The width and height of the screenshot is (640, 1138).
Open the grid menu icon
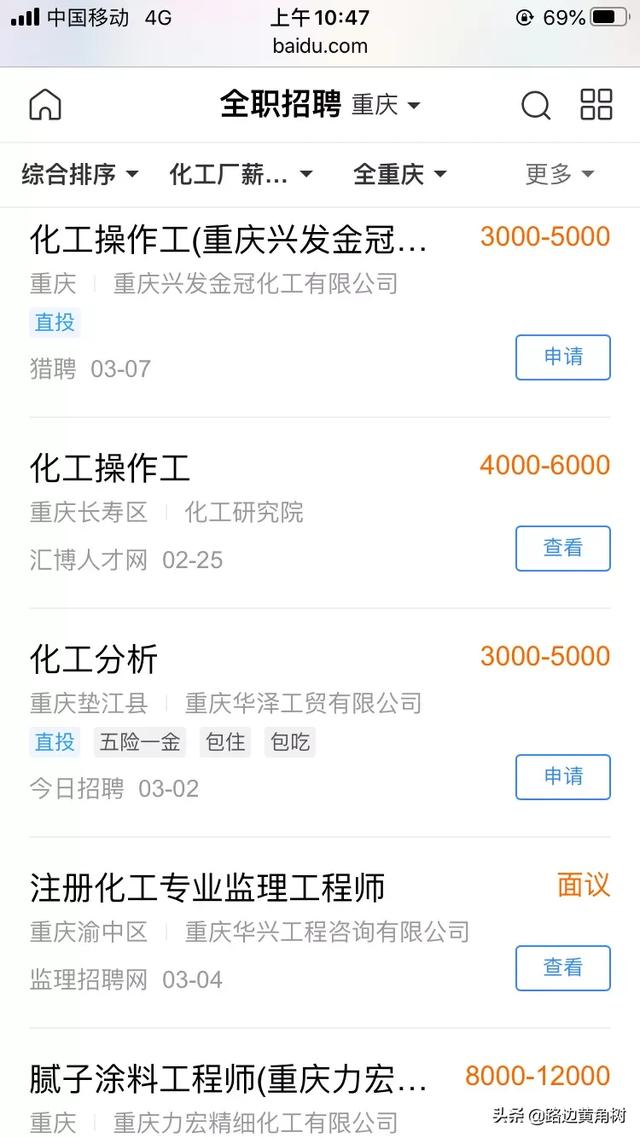[x=596, y=105]
